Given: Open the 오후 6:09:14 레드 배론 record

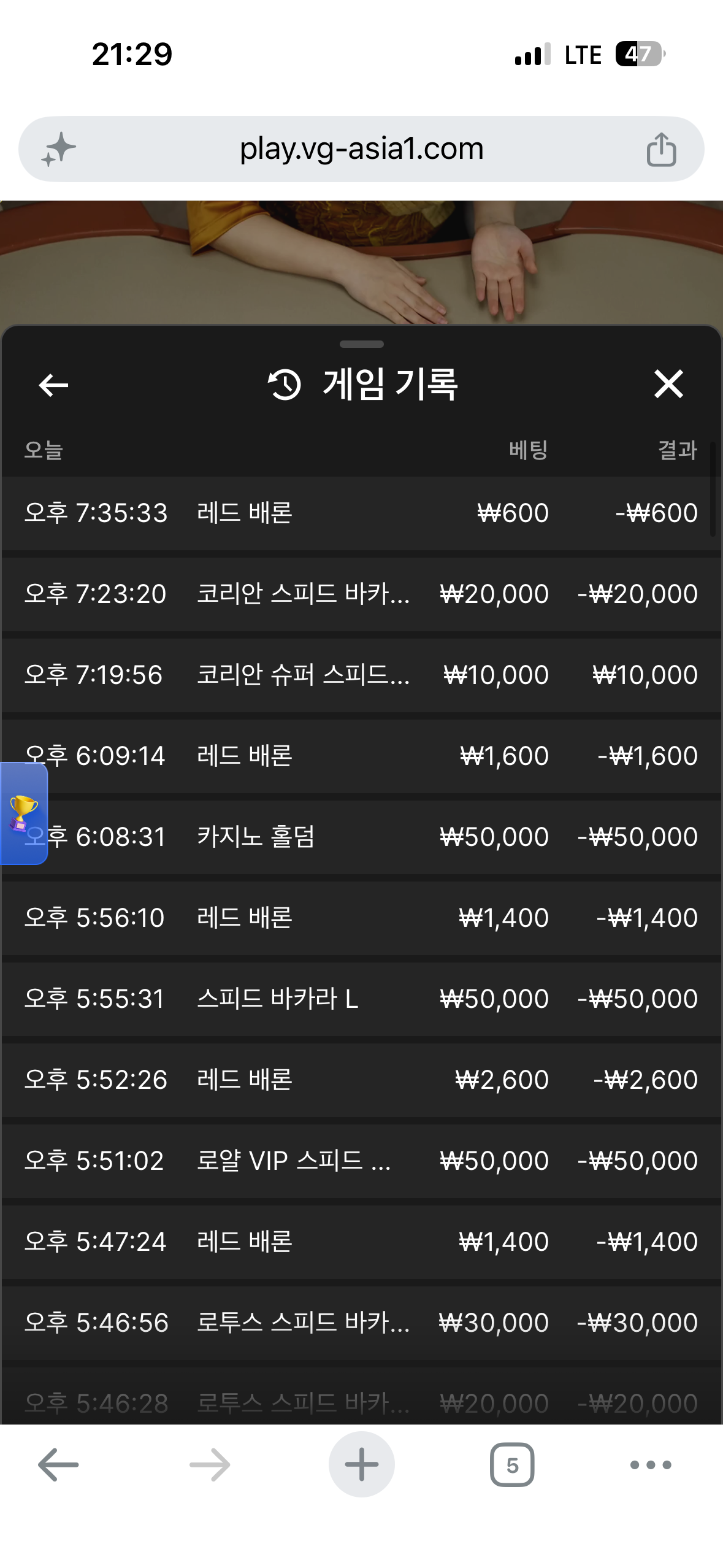Looking at the screenshot, I should (x=361, y=756).
